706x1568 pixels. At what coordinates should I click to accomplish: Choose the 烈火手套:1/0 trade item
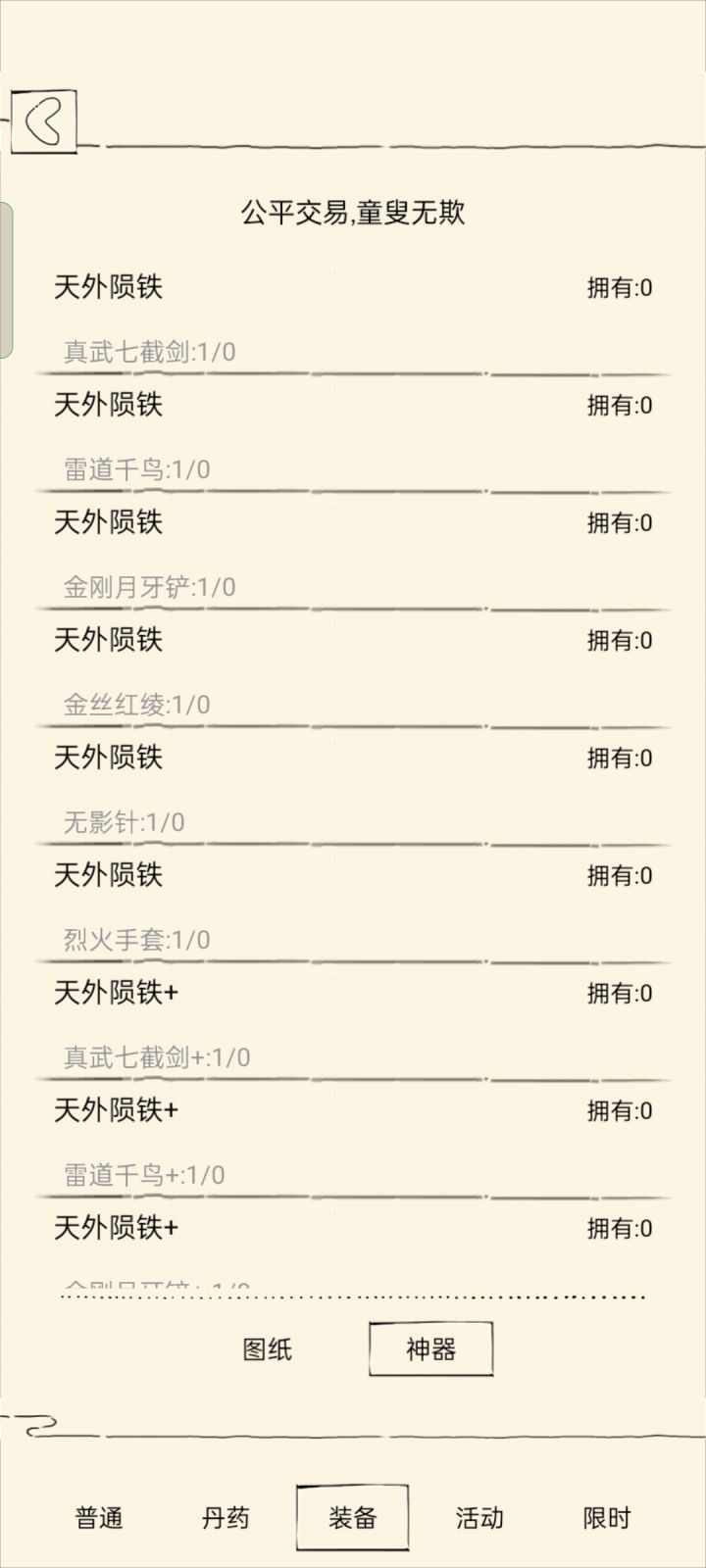point(137,939)
